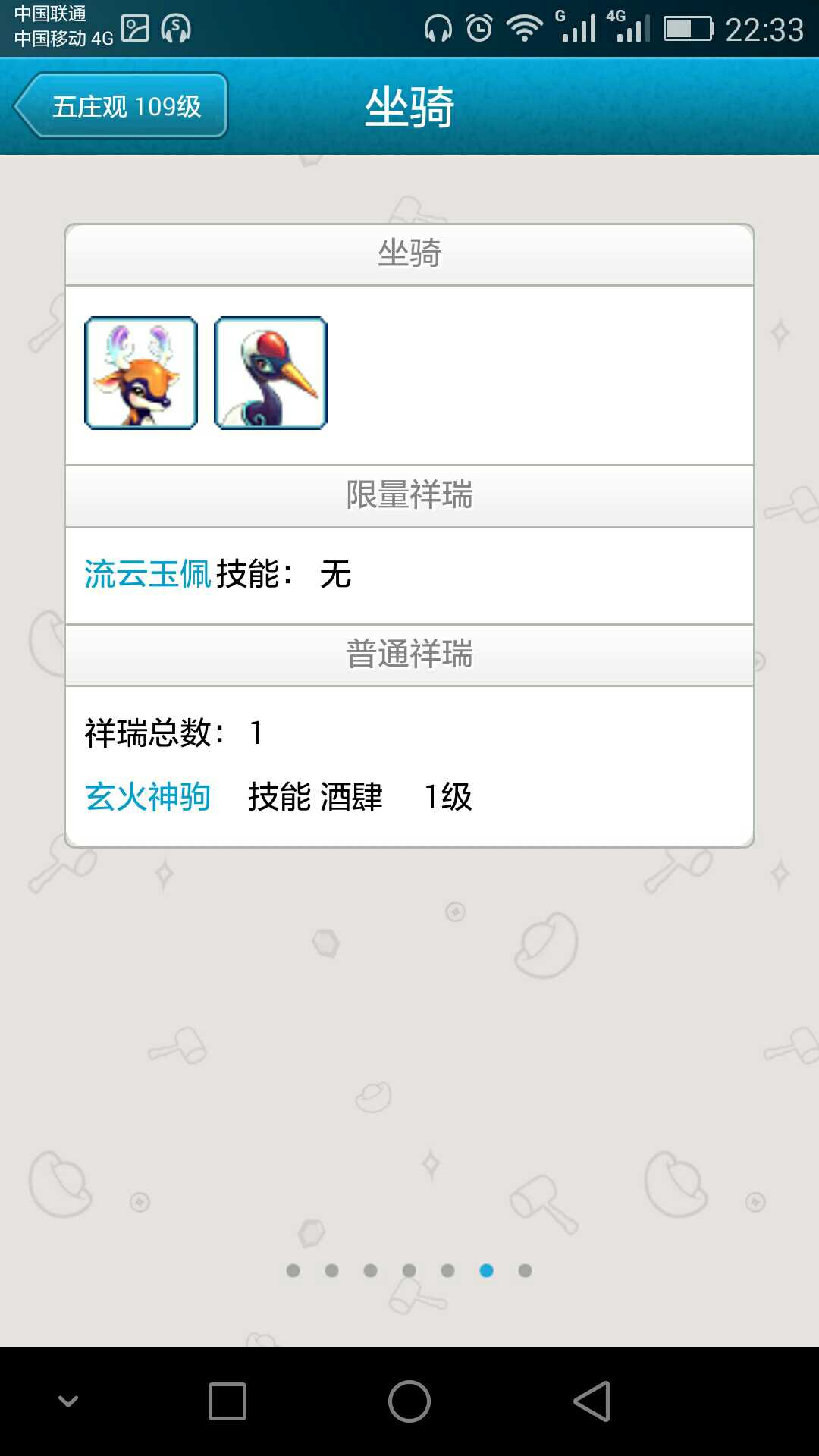
Task: Open the recent apps square button
Action: click(x=227, y=1401)
